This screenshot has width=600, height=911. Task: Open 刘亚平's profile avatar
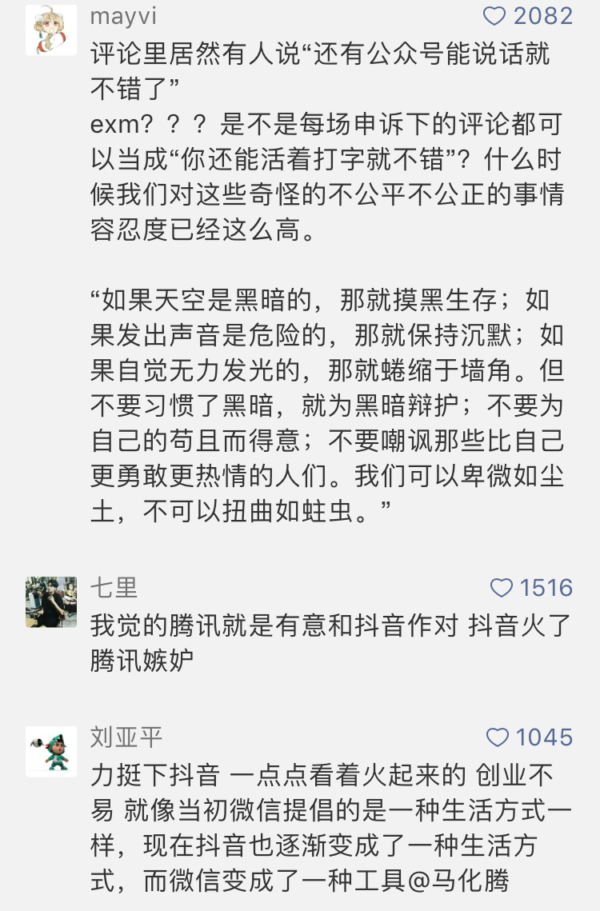click(51, 752)
